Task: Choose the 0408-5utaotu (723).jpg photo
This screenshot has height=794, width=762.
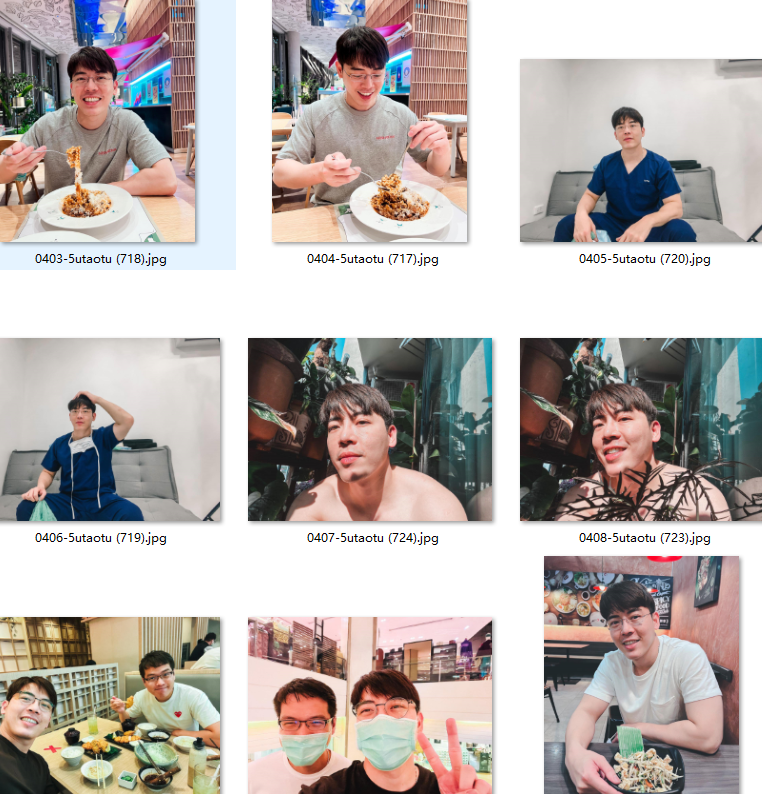Action: [x=641, y=429]
